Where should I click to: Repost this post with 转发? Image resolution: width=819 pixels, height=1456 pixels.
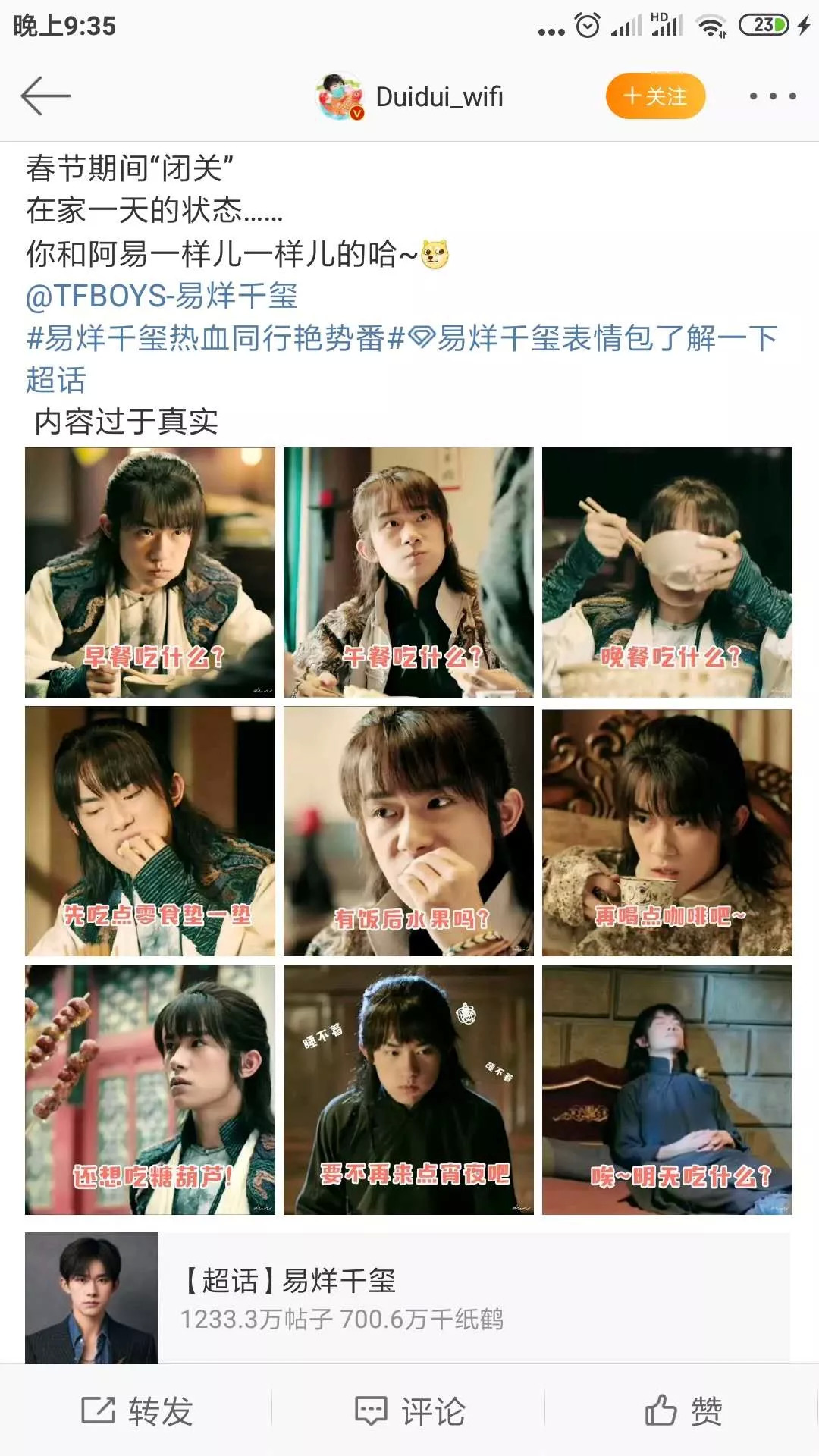[136, 1411]
